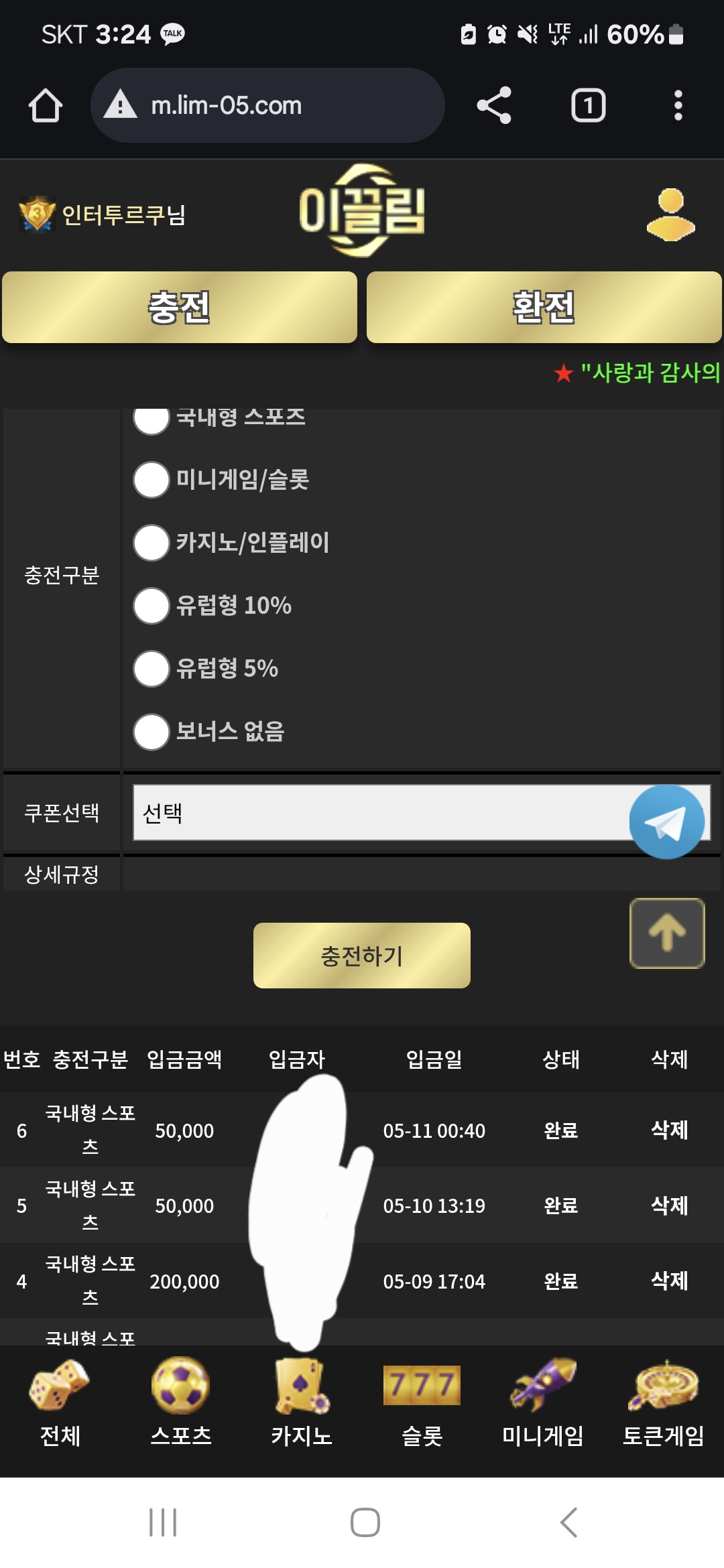The image size is (724, 1568).
Task: Go back with the system back button
Action: tap(568, 1522)
